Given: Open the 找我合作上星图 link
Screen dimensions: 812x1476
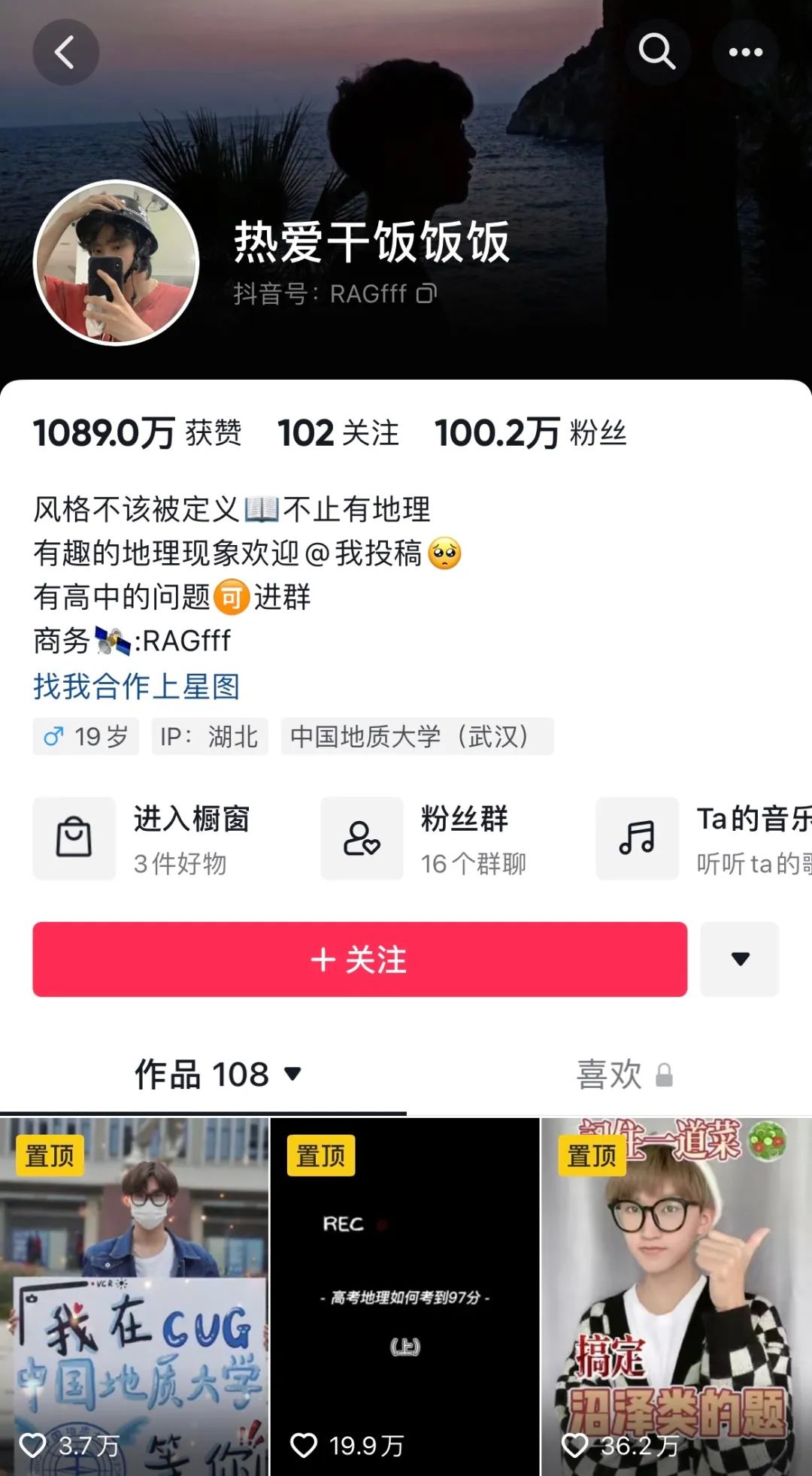Looking at the screenshot, I should point(136,686).
